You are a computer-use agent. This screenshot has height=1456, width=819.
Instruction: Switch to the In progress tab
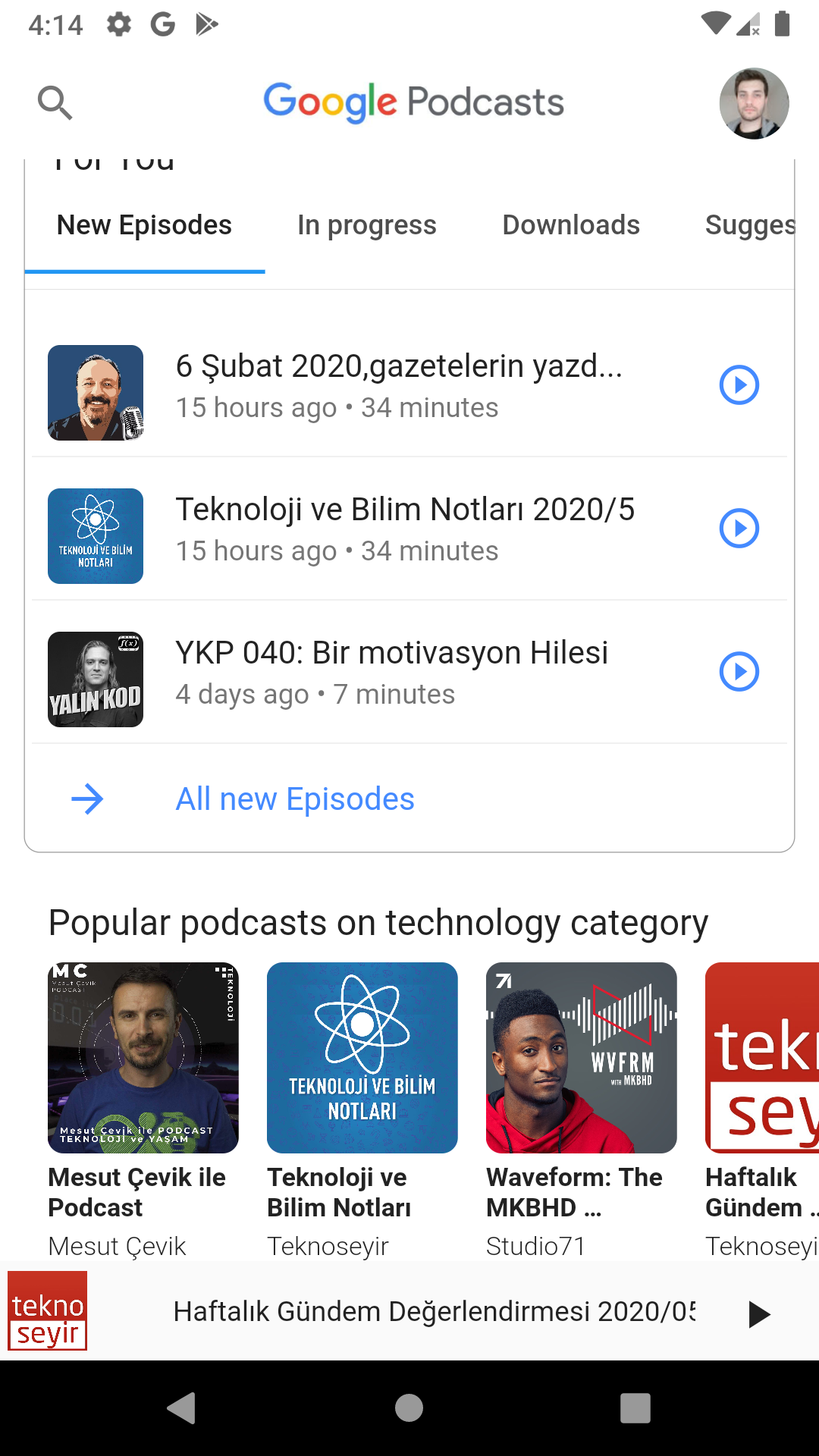point(366,225)
